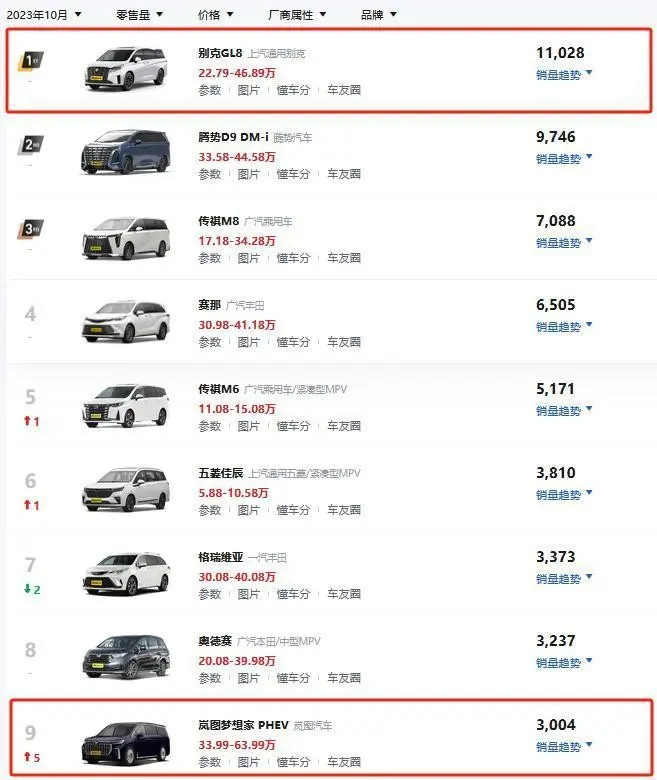Expand the 厂商属性 dropdown
This screenshot has height=780, width=657.
click(297, 15)
